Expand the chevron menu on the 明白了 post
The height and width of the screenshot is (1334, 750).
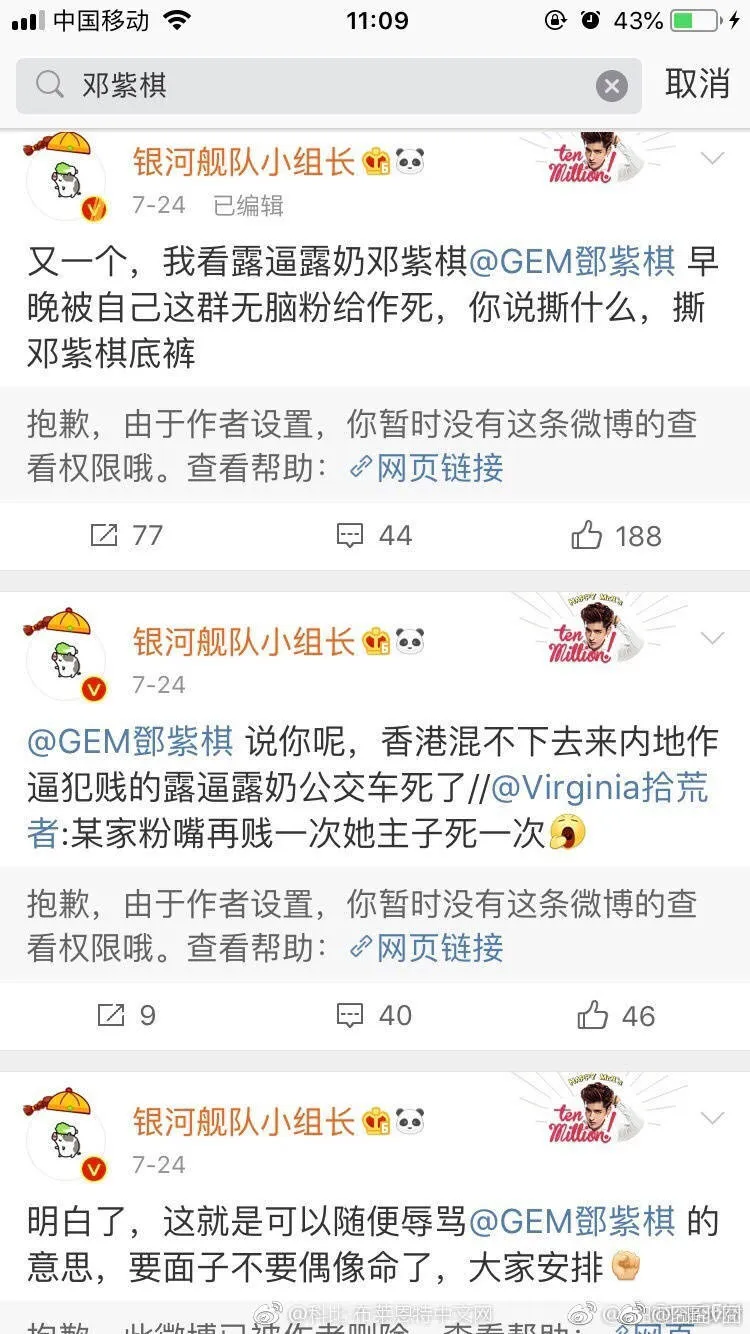pyautogui.click(x=712, y=1119)
